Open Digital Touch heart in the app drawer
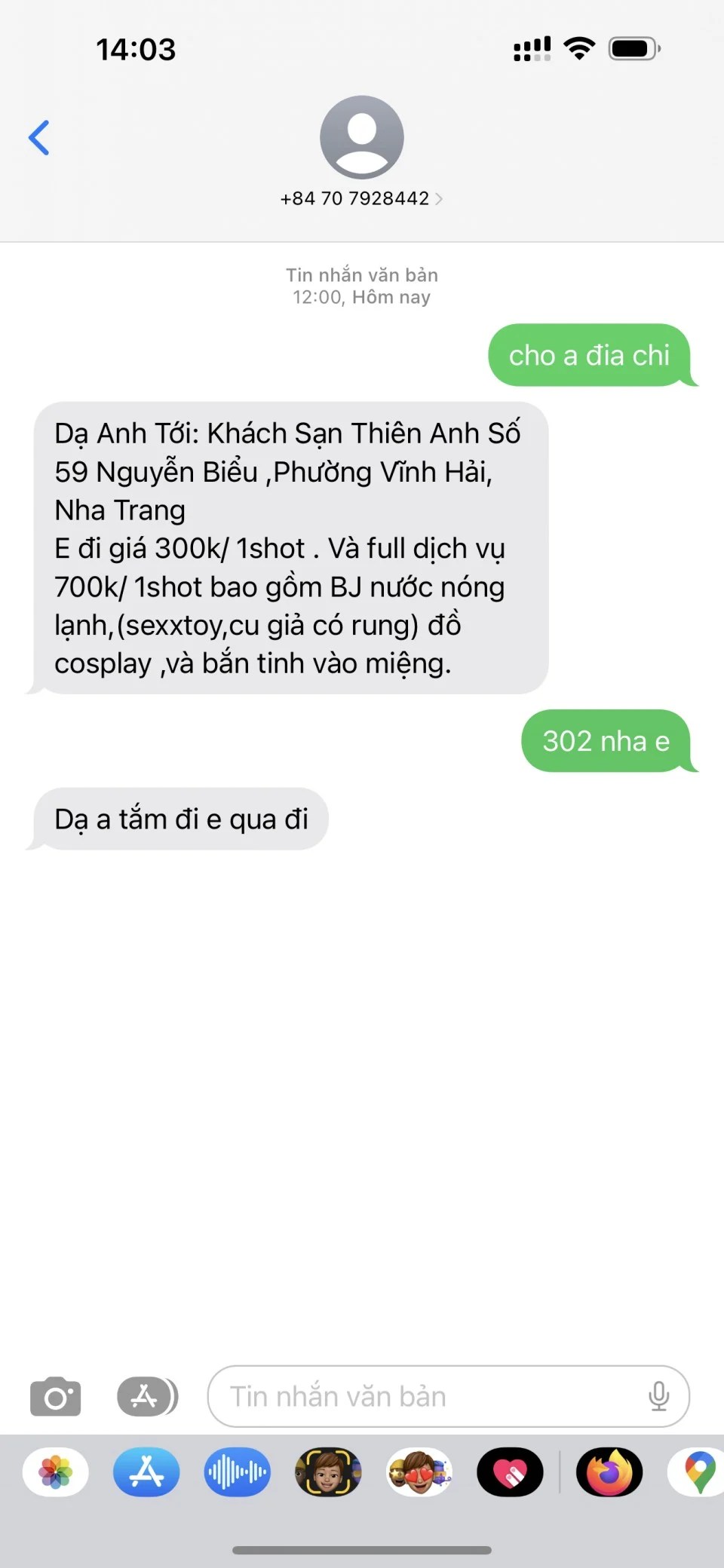Image resolution: width=724 pixels, height=1568 pixels. point(510,1472)
